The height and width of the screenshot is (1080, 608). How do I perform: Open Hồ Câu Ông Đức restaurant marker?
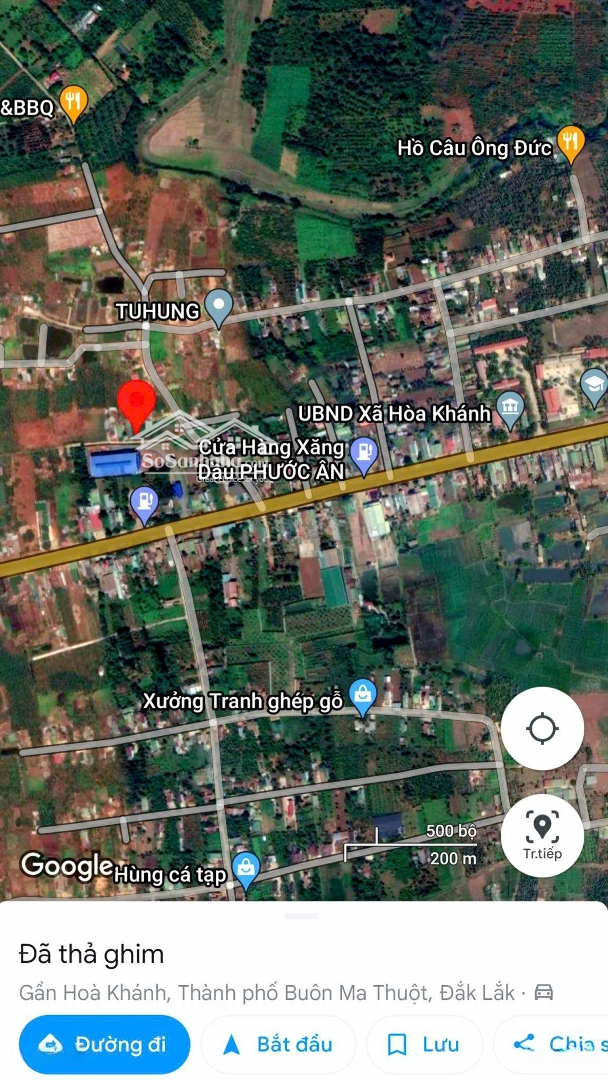570,143
